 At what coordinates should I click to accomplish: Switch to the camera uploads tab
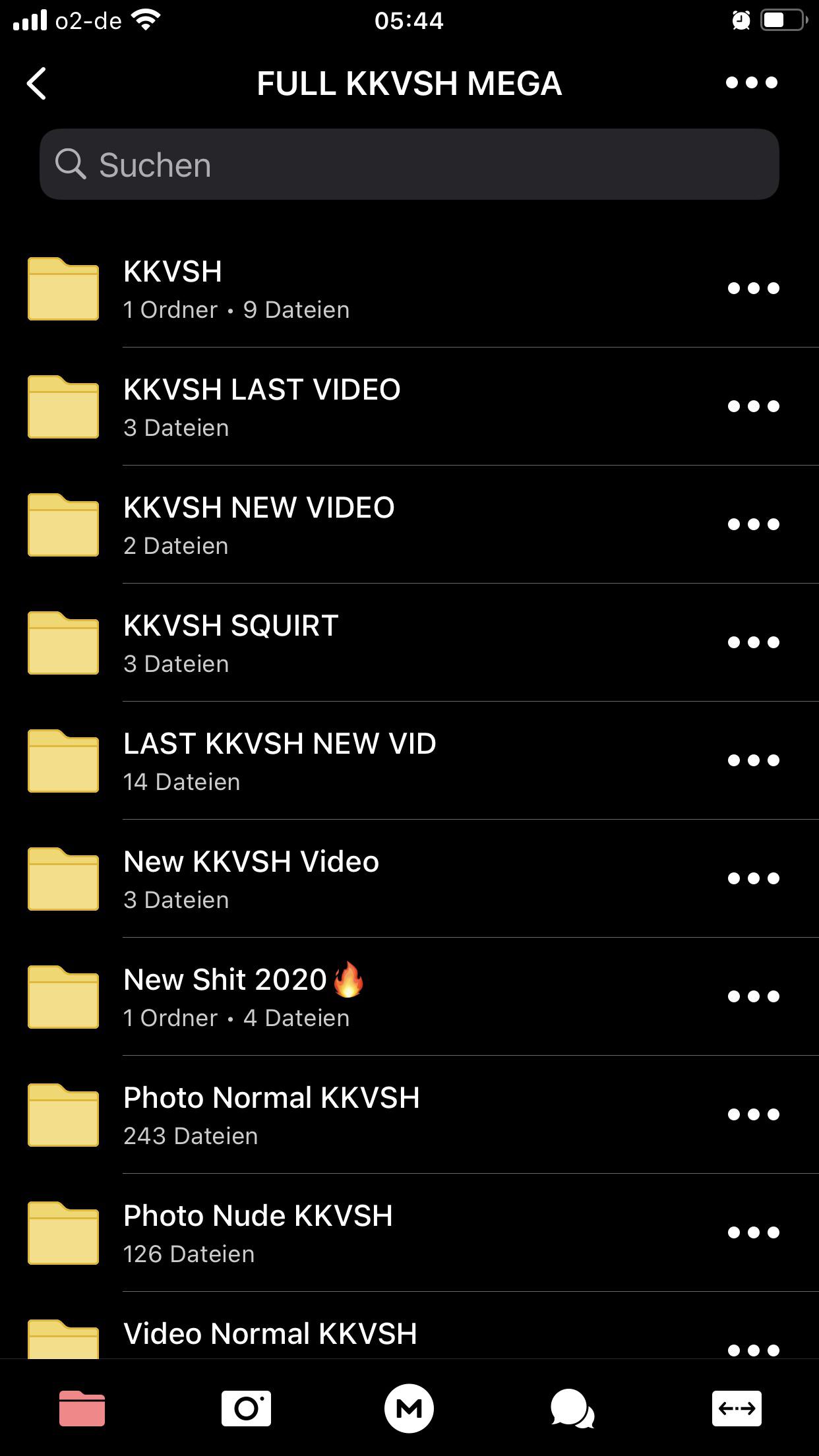tap(246, 1408)
